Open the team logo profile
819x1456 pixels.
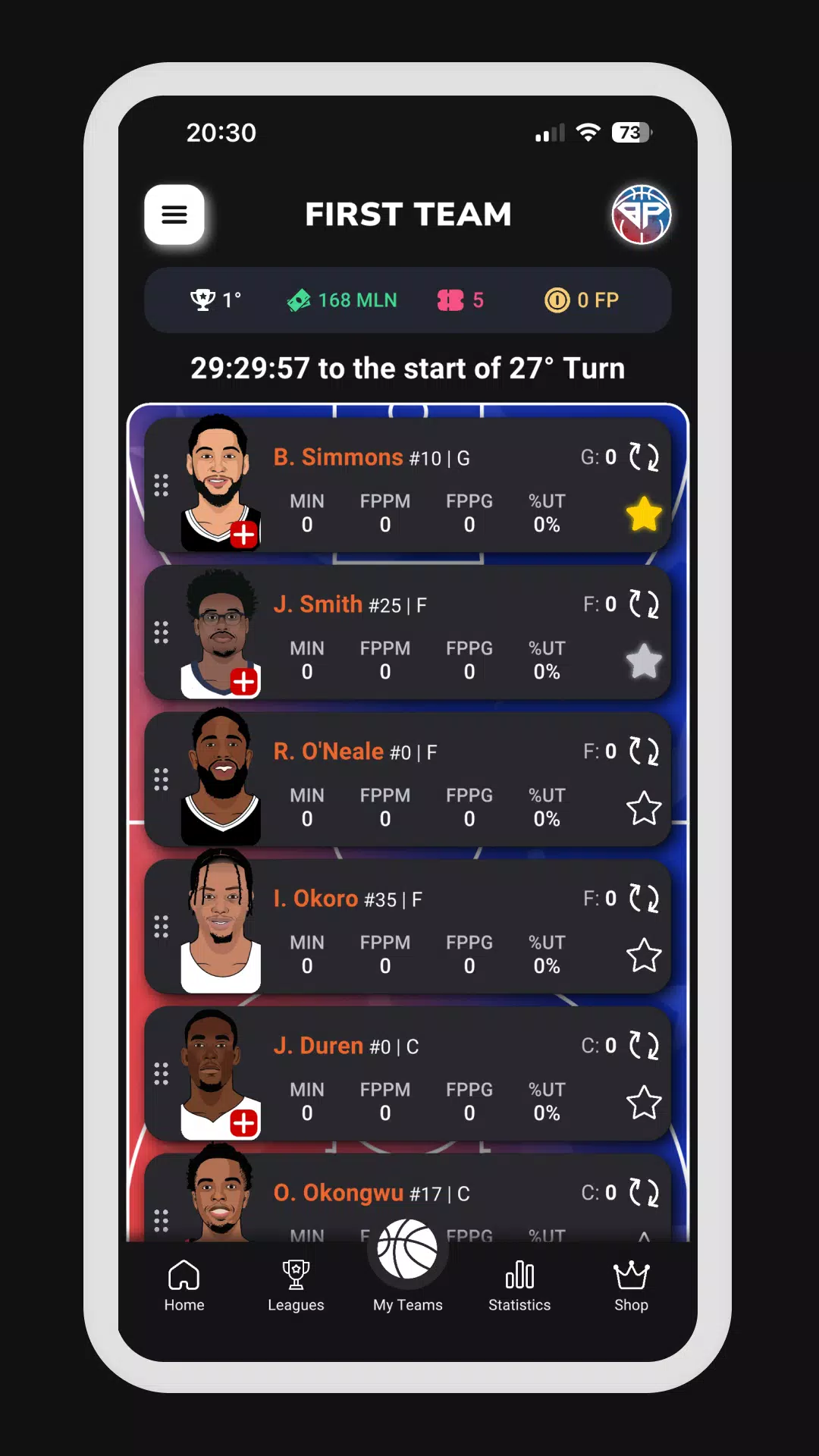tap(641, 215)
